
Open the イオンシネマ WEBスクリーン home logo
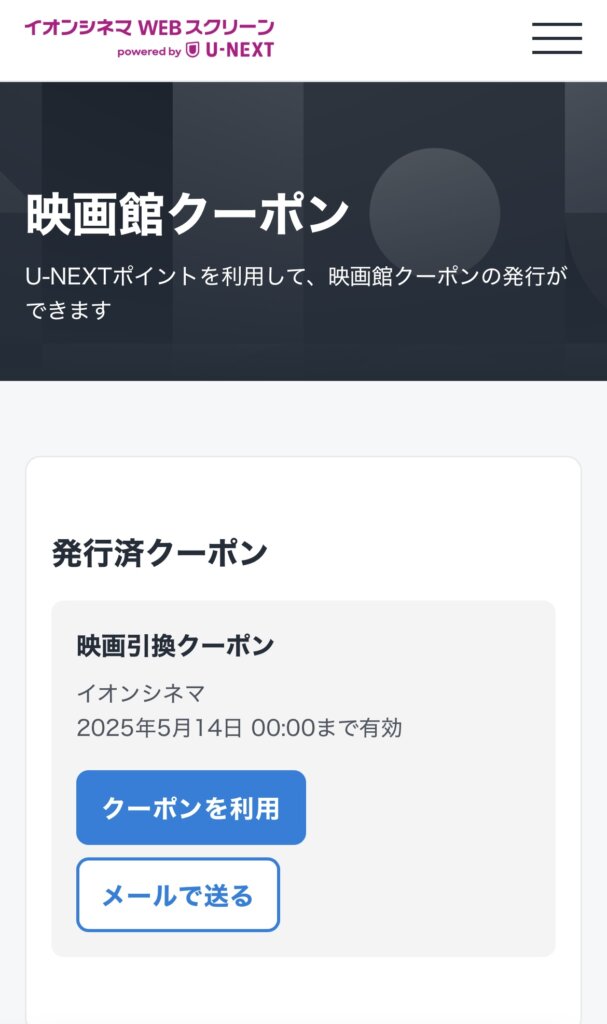click(x=149, y=38)
